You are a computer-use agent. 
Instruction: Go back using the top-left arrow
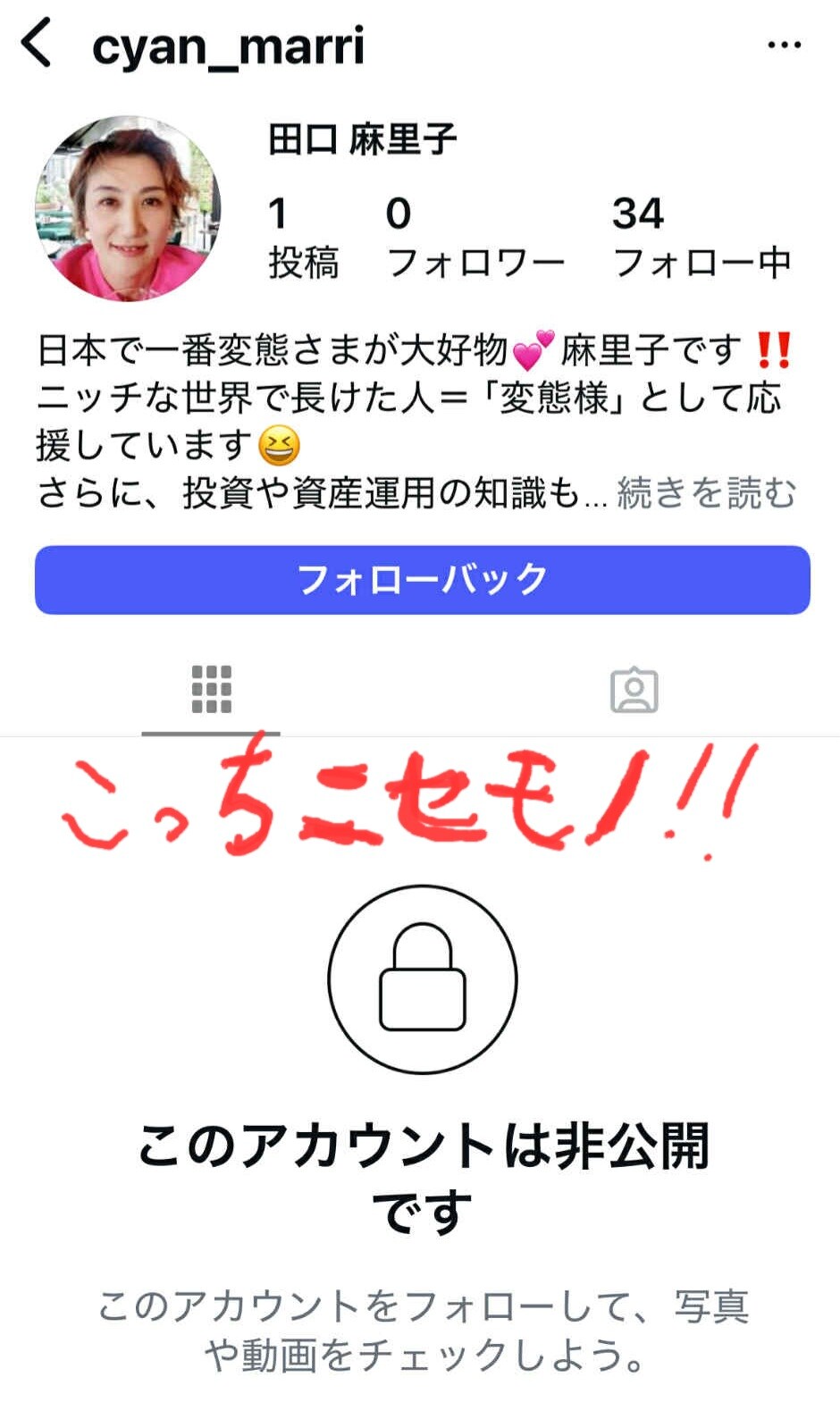(x=38, y=45)
